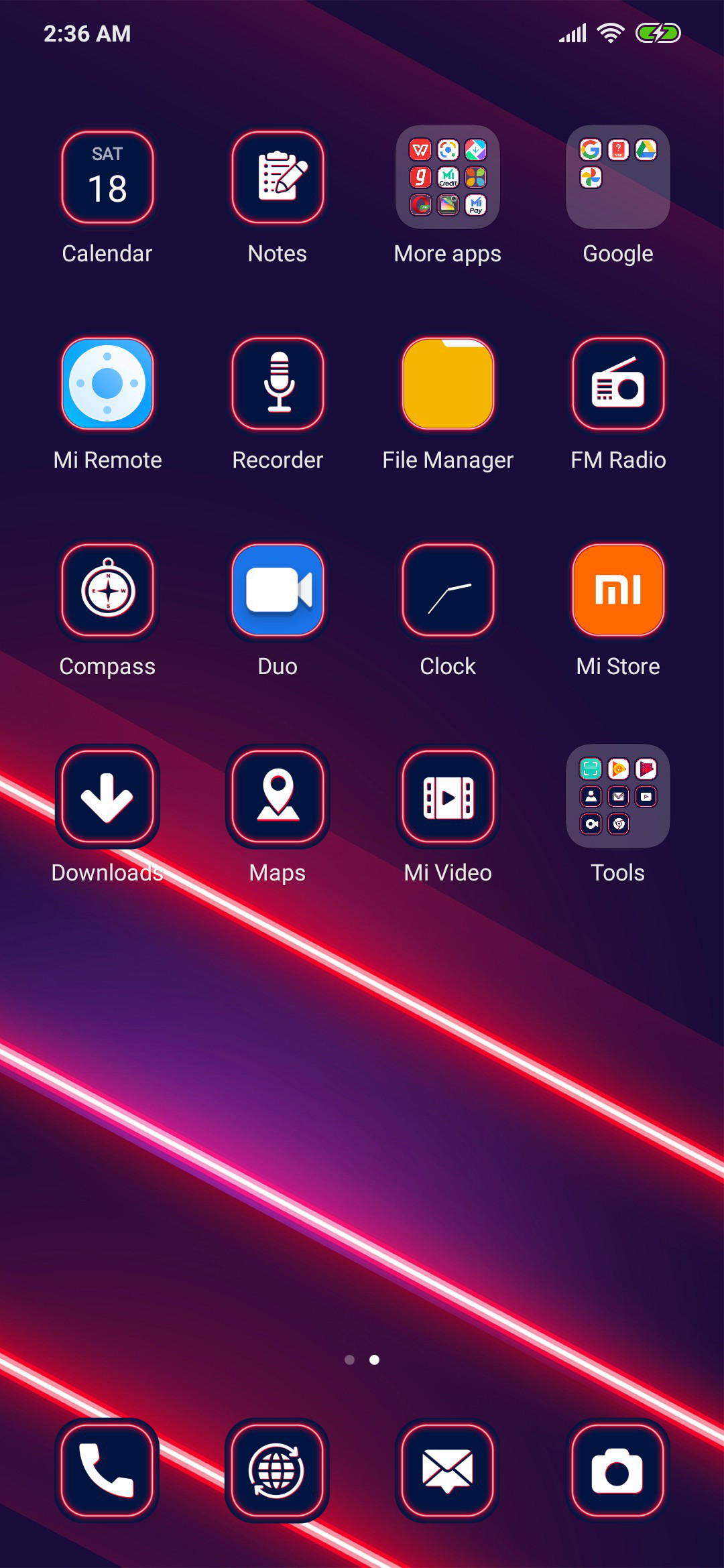Open the More apps folder
724x1568 pixels.
click(448, 178)
